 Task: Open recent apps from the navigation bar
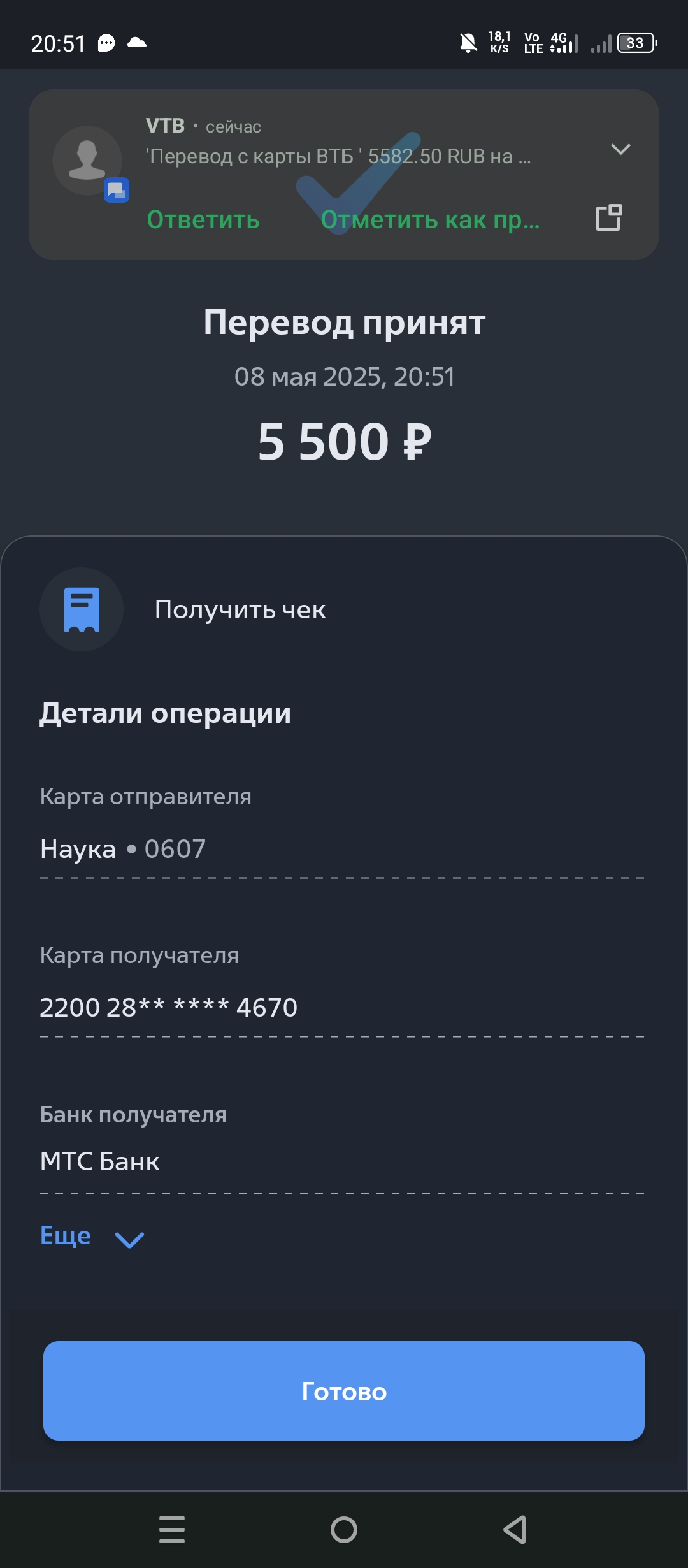click(172, 1530)
